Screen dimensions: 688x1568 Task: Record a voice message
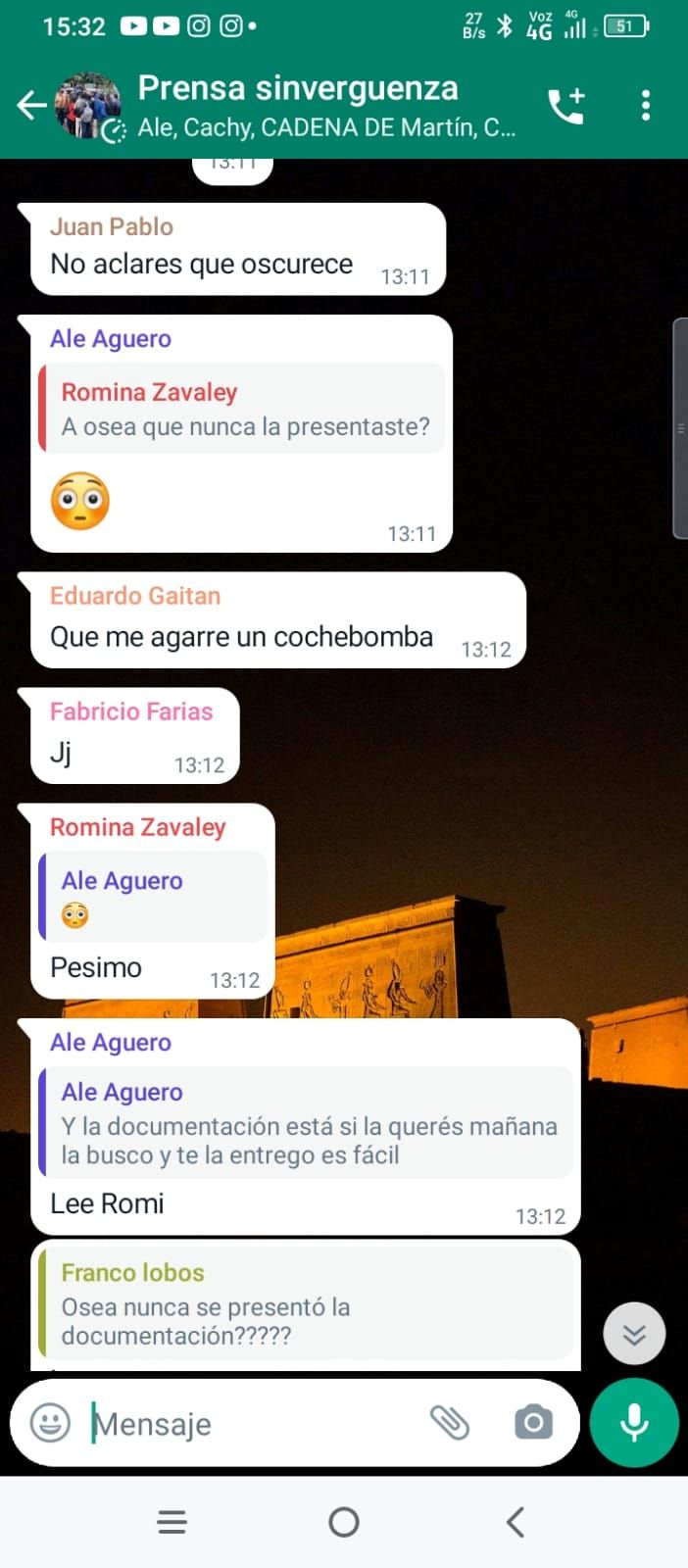634,1422
